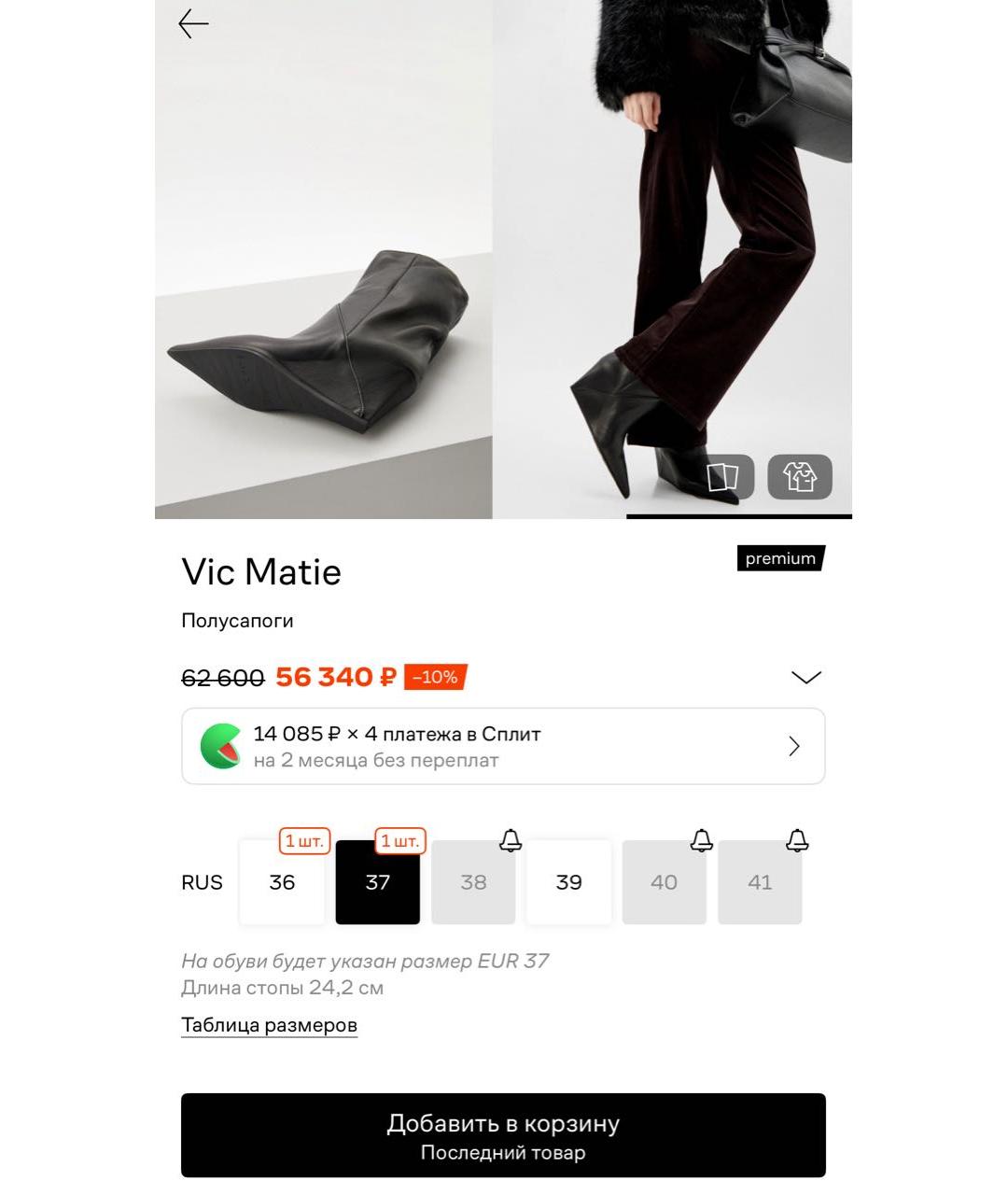This screenshot has height=1195, width=1008.
Task: Open the similar items icon on photo
Action: coord(722,477)
